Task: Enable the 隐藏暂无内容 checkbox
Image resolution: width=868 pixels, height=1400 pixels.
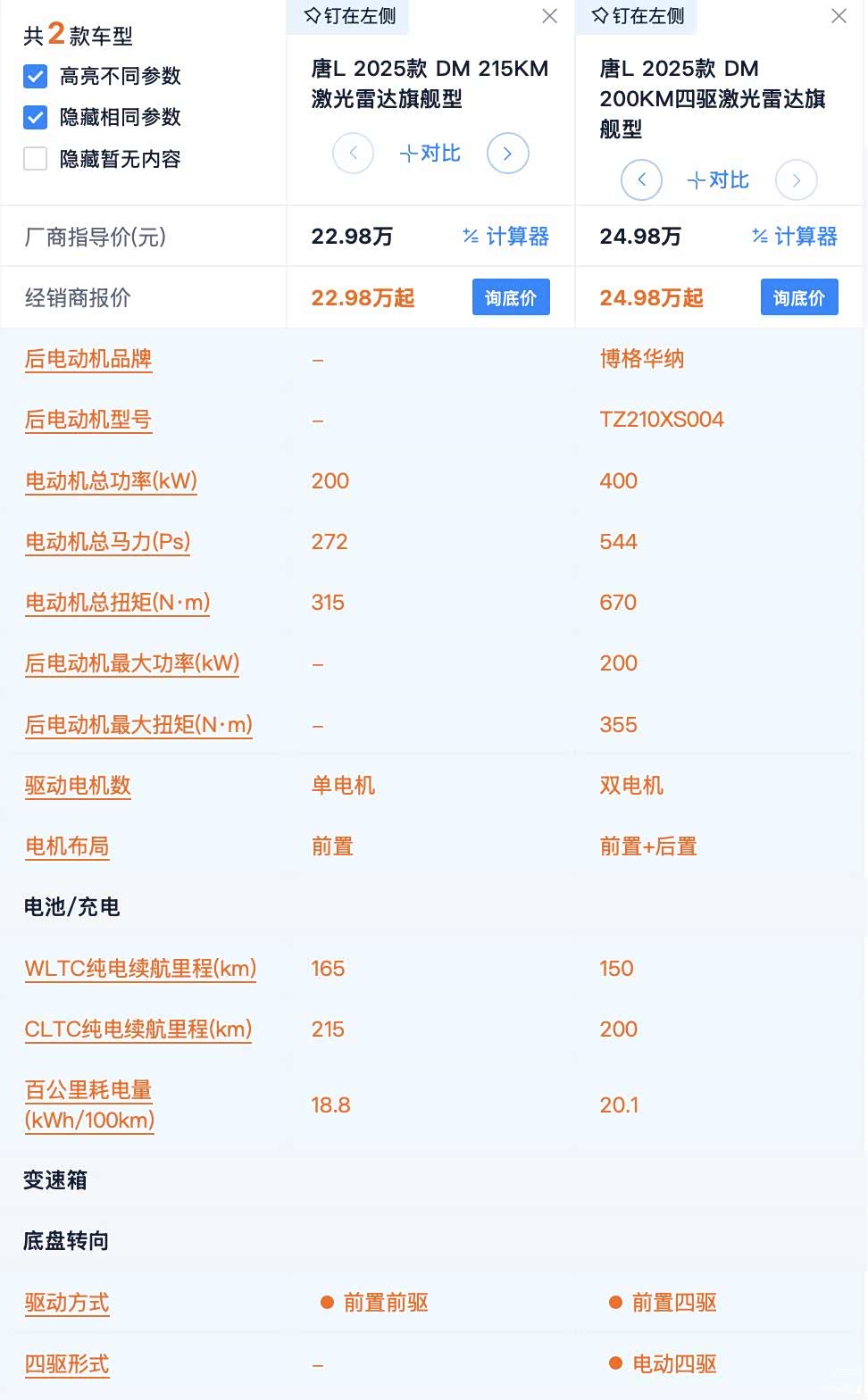Action: pyautogui.click(x=36, y=159)
